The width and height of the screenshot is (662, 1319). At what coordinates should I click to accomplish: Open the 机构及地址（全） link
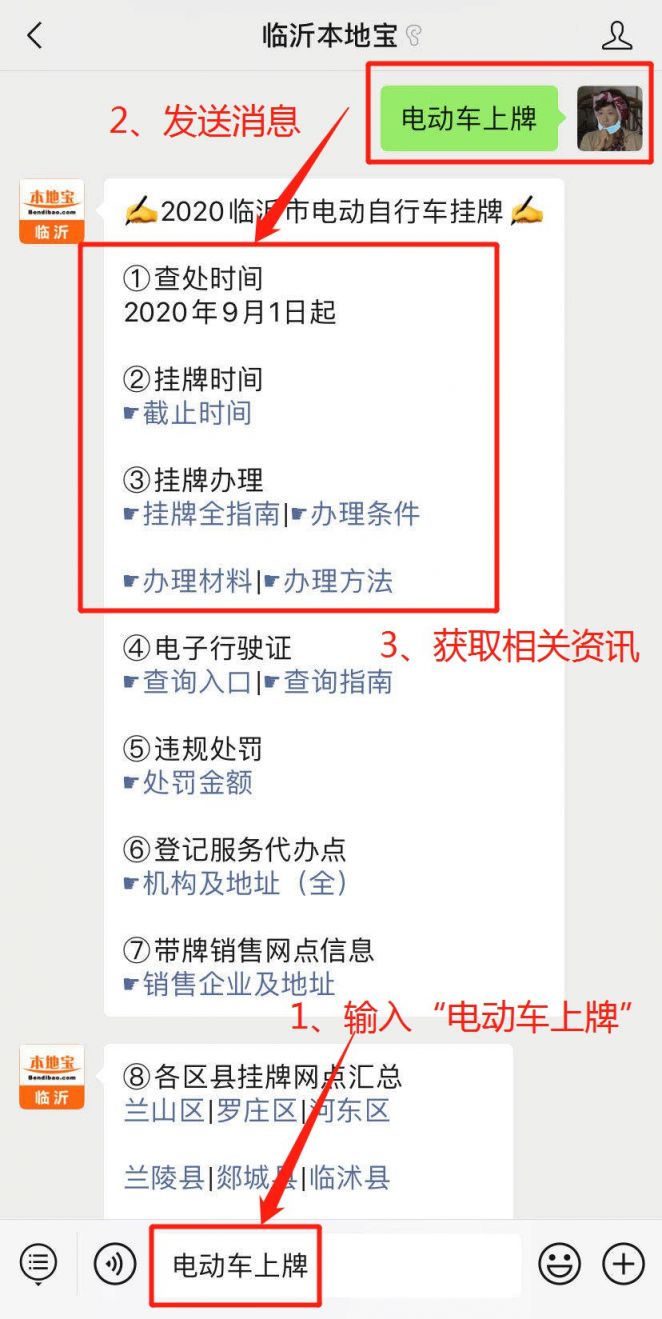[245, 883]
